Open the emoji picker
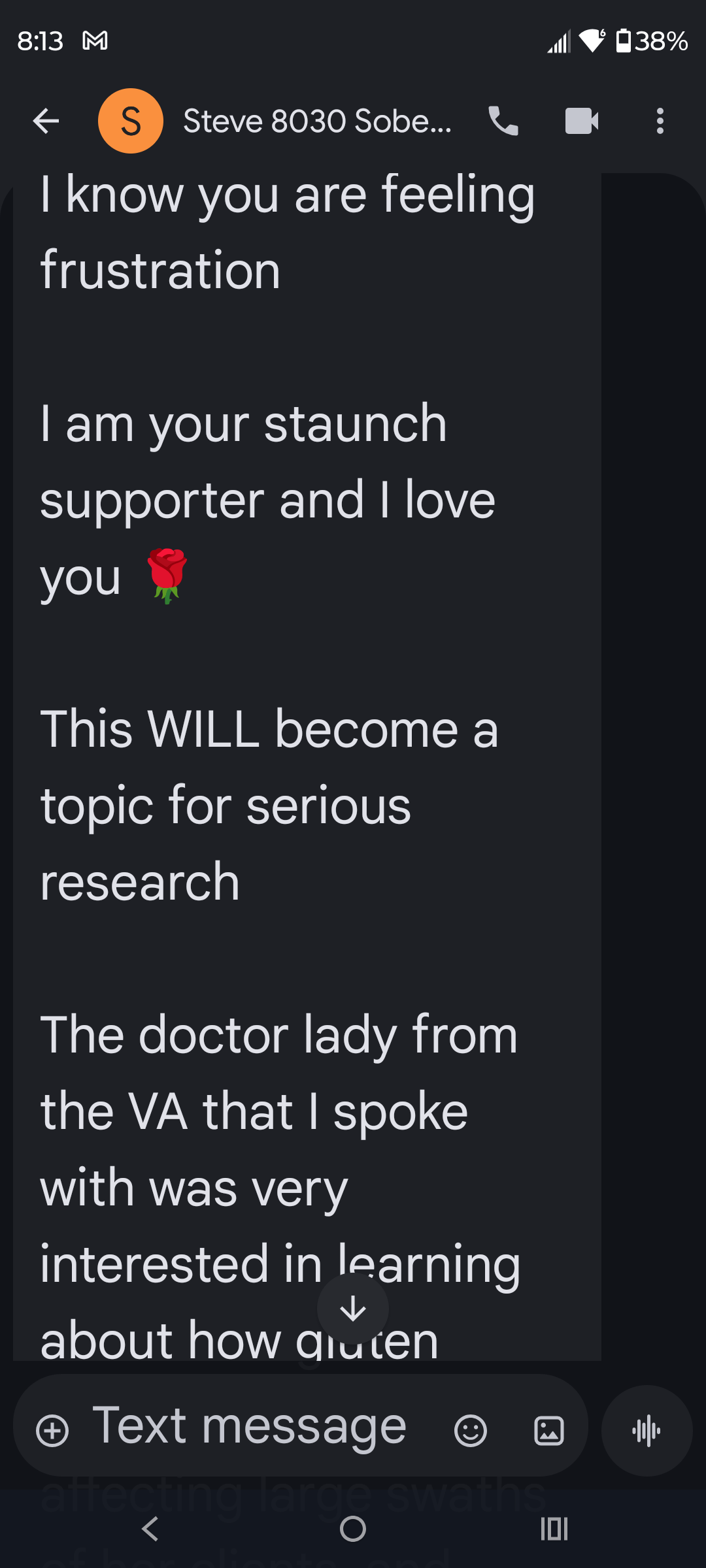The height and width of the screenshot is (1568, 706). point(471,1431)
